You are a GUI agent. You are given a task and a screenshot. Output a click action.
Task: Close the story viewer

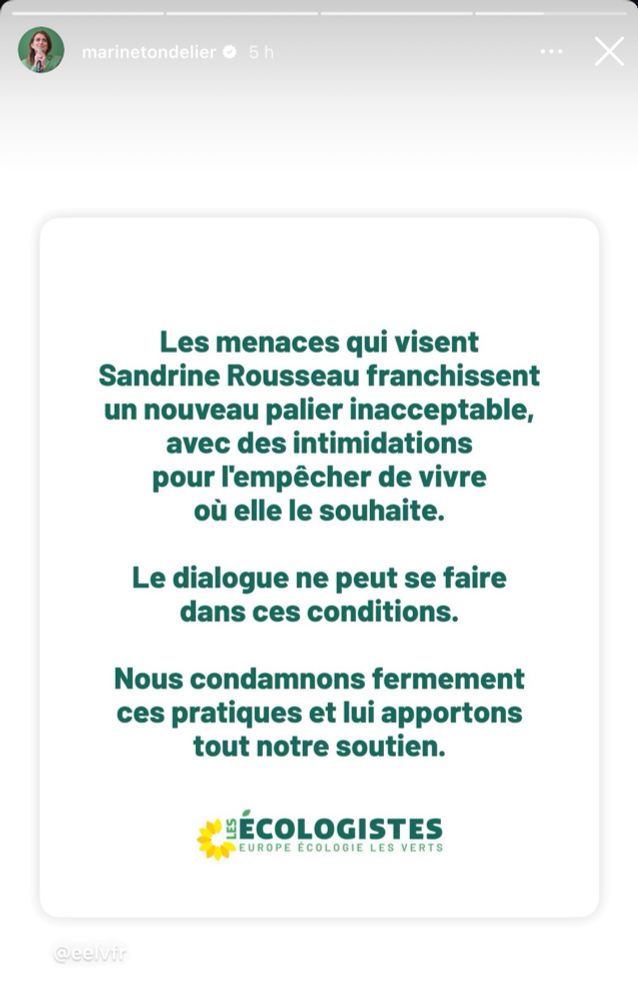(x=608, y=51)
